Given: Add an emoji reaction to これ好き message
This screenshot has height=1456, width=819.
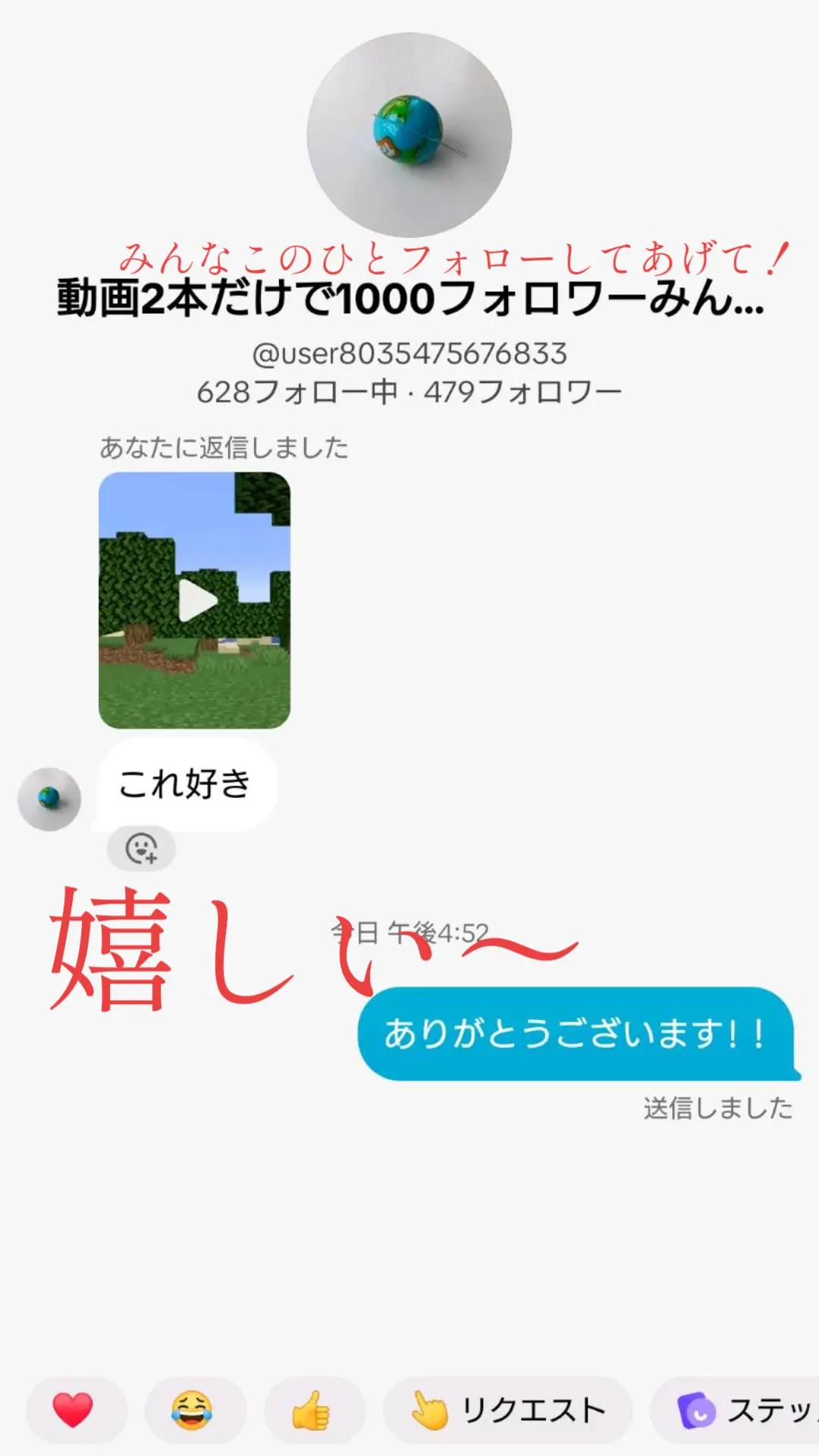Looking at the screenshot, I should pos(142,848).
